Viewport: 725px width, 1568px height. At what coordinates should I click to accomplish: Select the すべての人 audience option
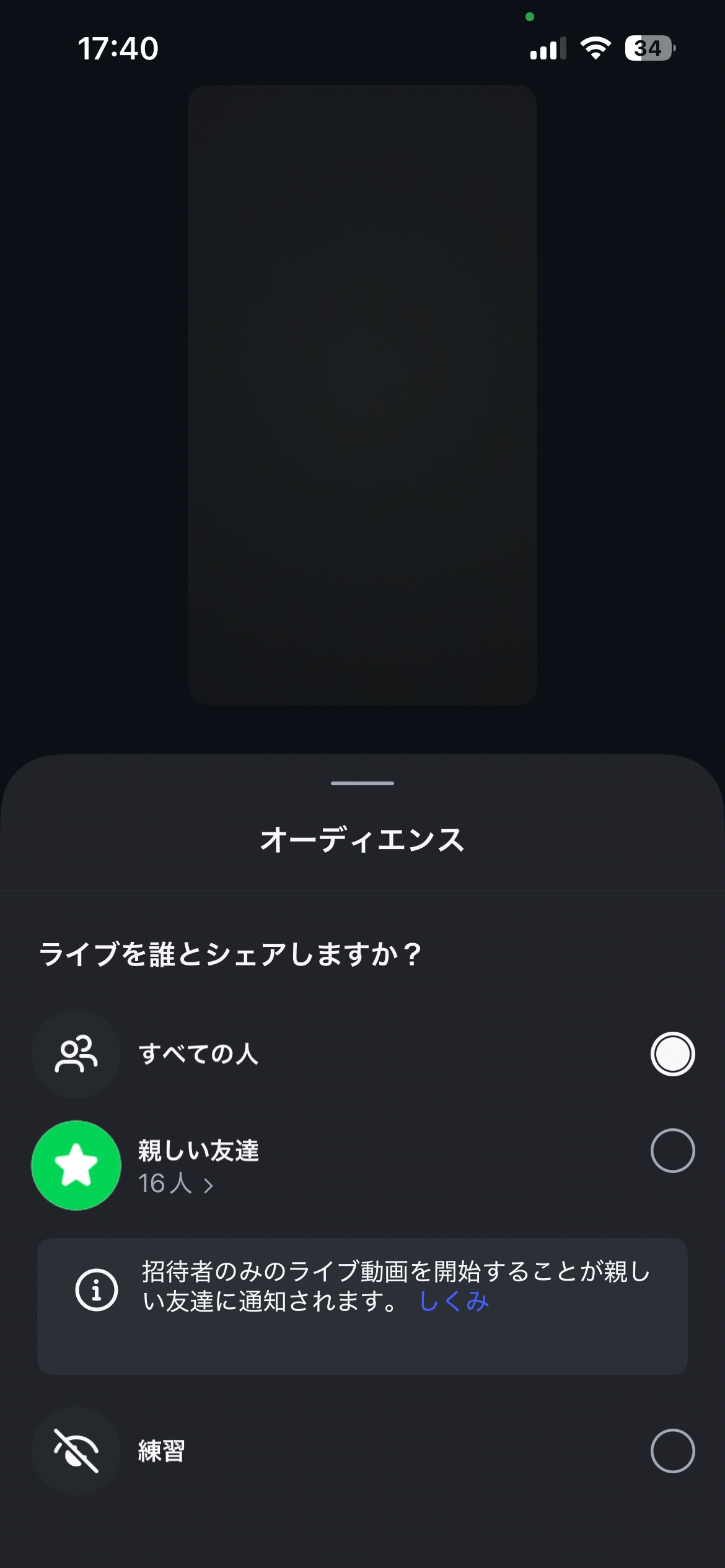(672, 1054)
